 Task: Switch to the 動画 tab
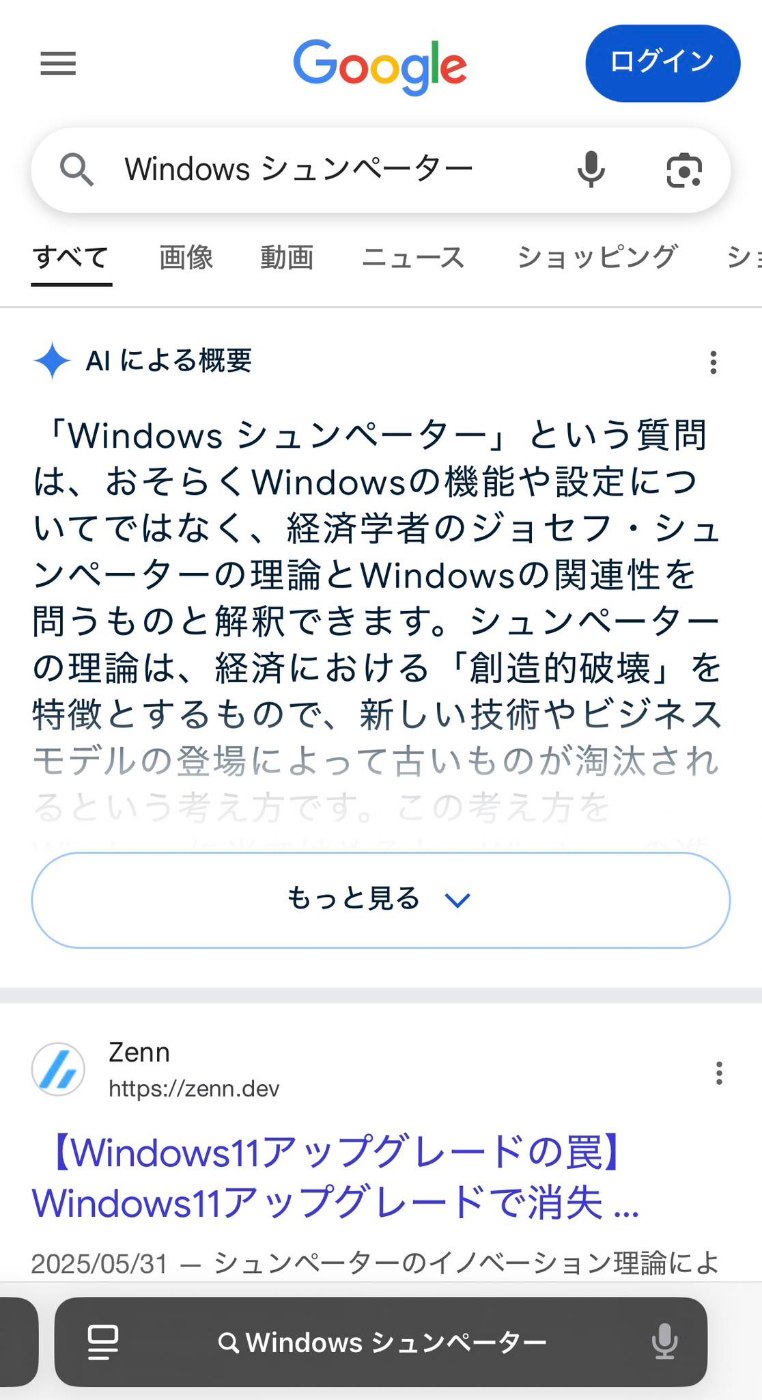click(287, 258)
